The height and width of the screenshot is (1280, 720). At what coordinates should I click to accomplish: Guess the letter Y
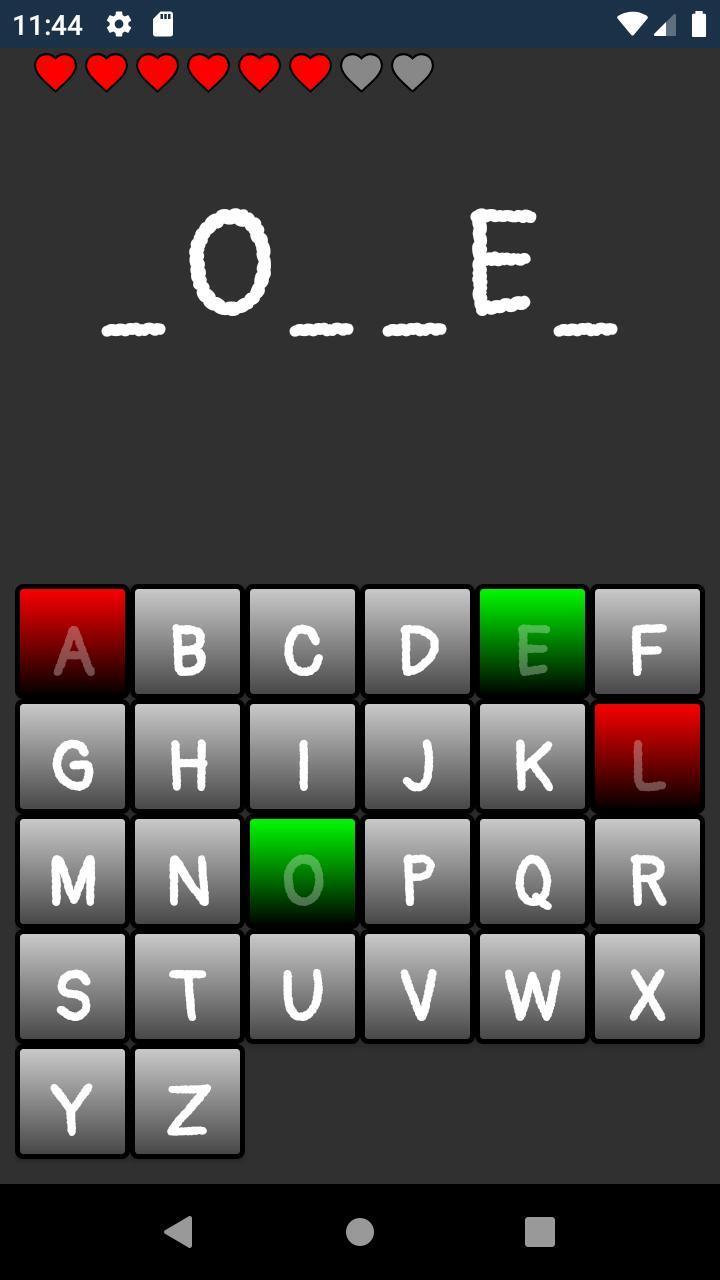73,1101
